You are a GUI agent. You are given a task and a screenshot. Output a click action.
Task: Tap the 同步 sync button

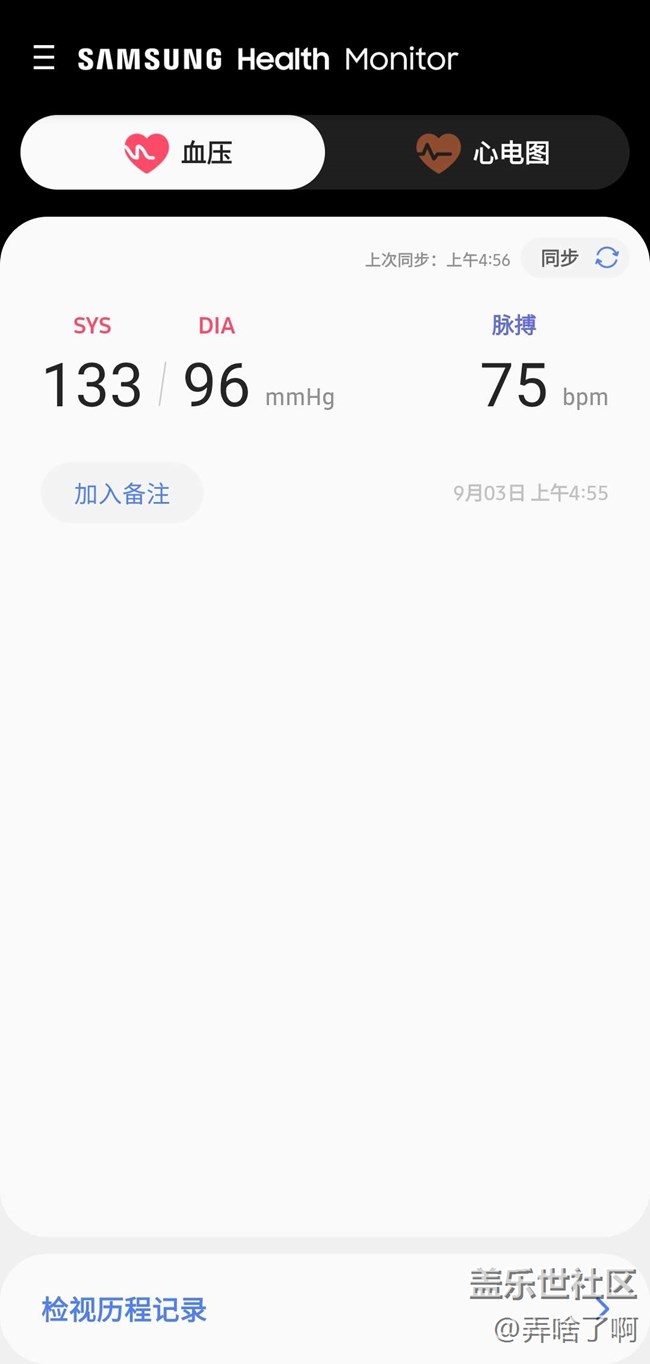coord(575,258)
